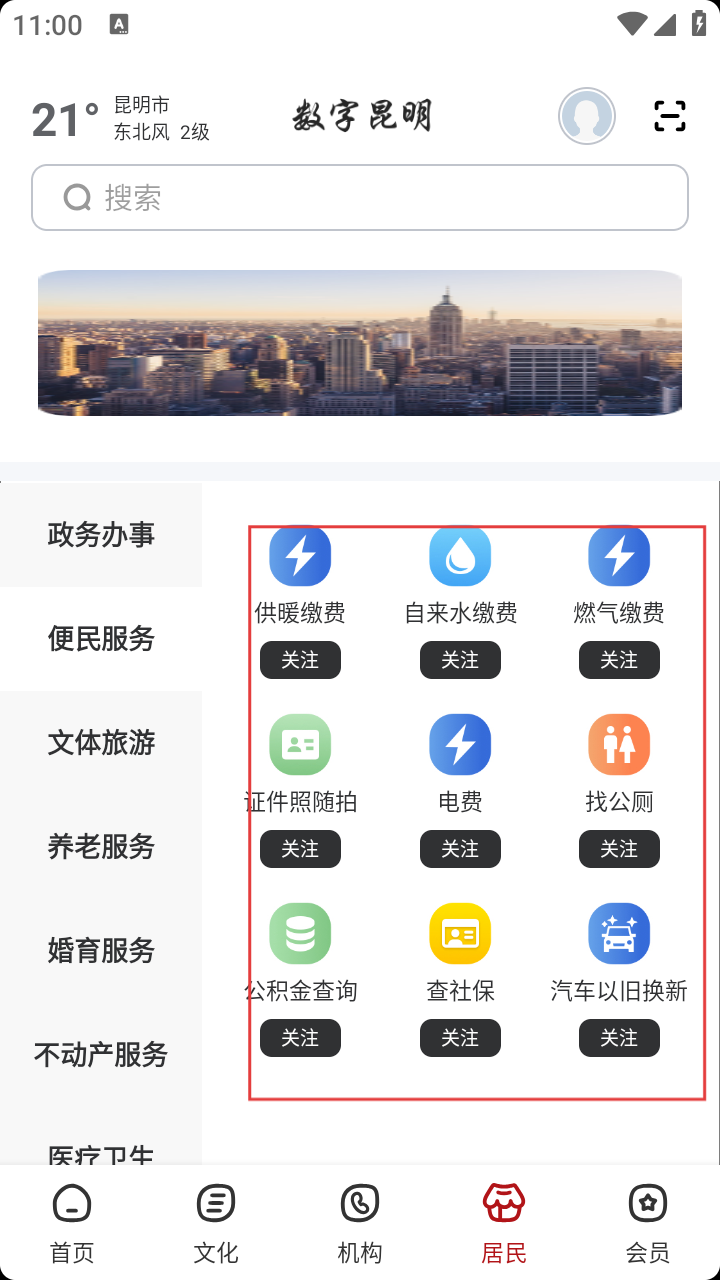Open 查社保 service
Image resolution: width=720 pixels, height=1280 pixels.
[x=460, y=951]
